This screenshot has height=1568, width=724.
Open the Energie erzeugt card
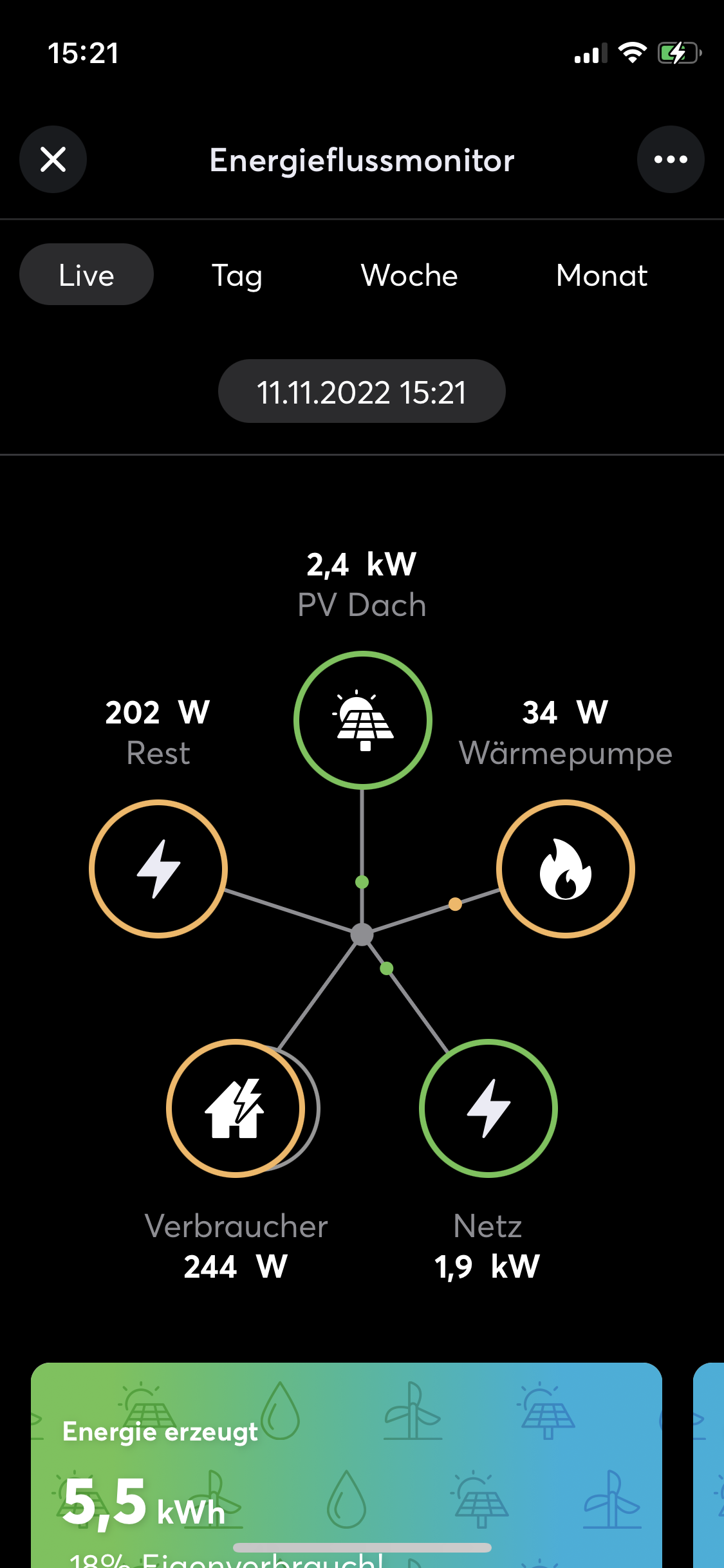point(346,1468)
